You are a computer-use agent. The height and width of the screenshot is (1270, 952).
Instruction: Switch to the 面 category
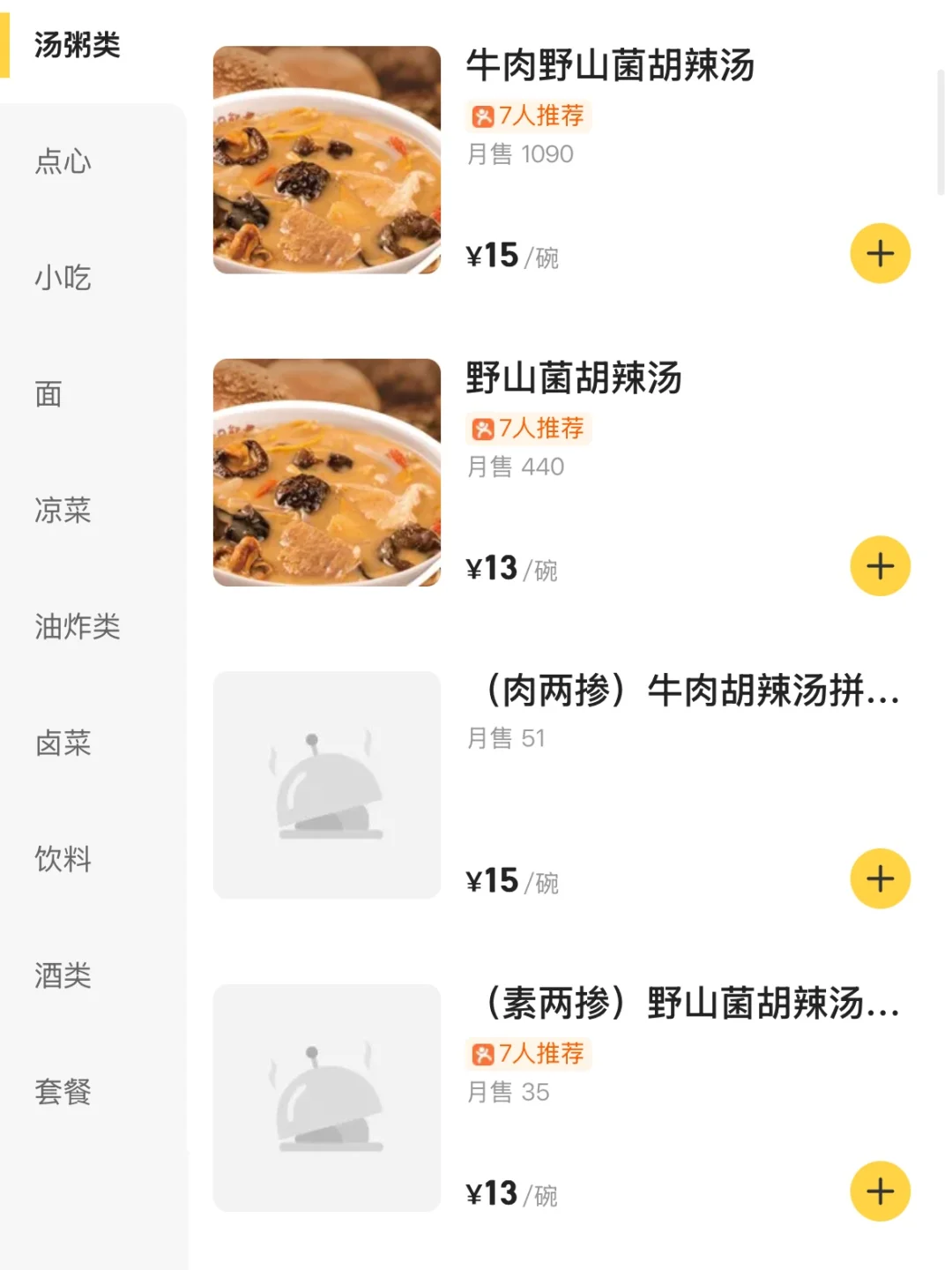[x=49, y=394]
